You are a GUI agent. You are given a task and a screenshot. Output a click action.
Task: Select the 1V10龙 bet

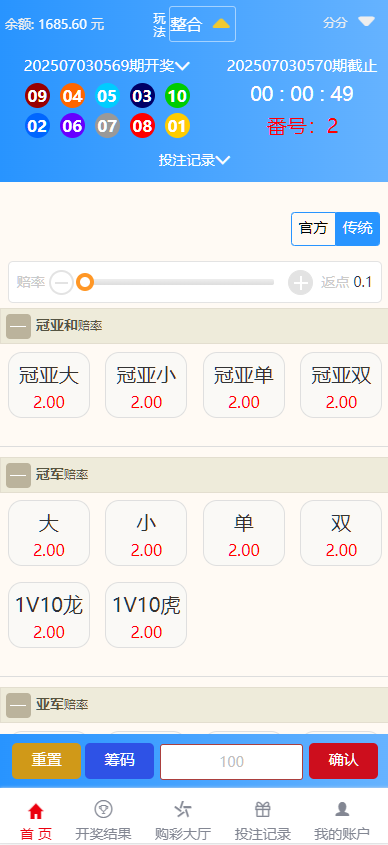click(x=49, y=615)
